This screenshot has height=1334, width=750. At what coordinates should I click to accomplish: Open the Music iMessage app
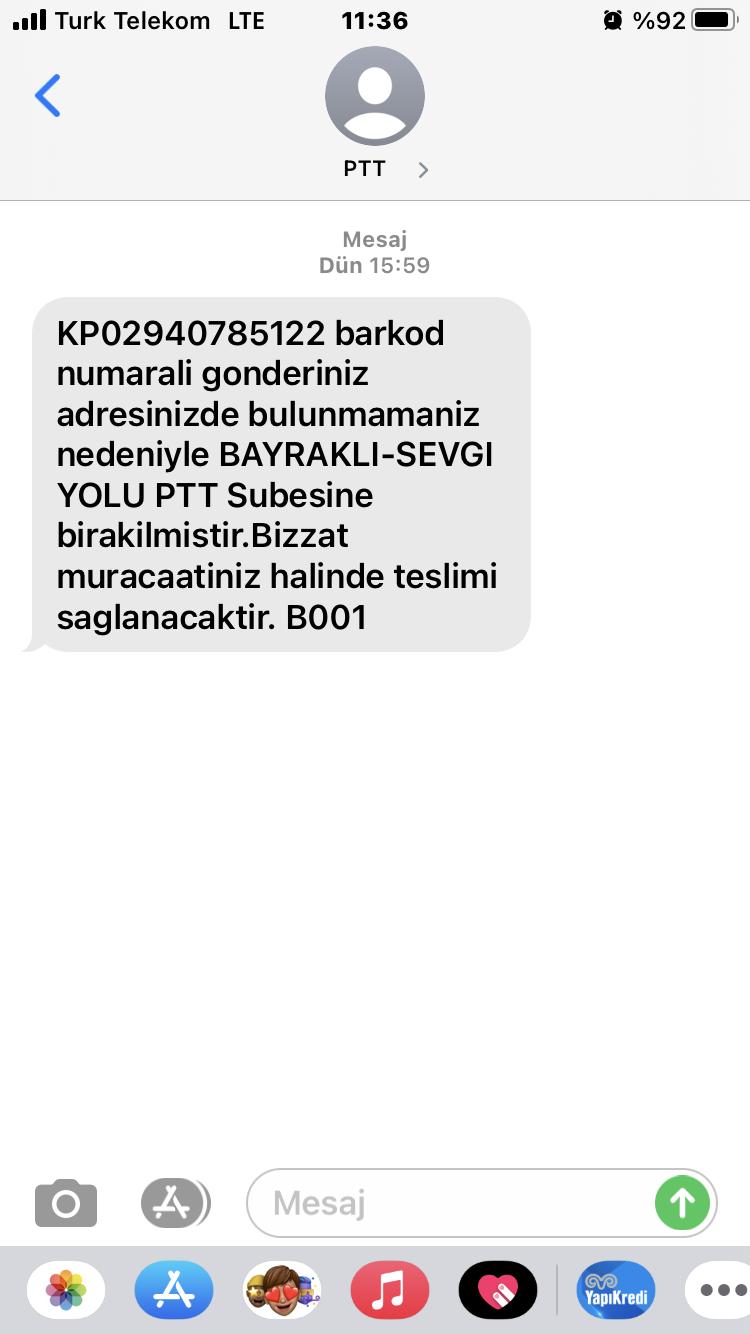390,1290
